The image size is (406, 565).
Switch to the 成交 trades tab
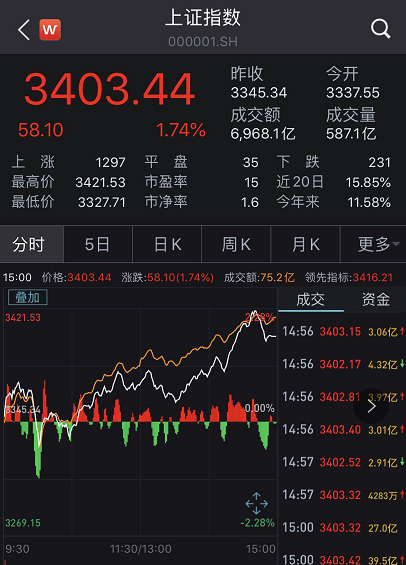(x=311, y=300)
